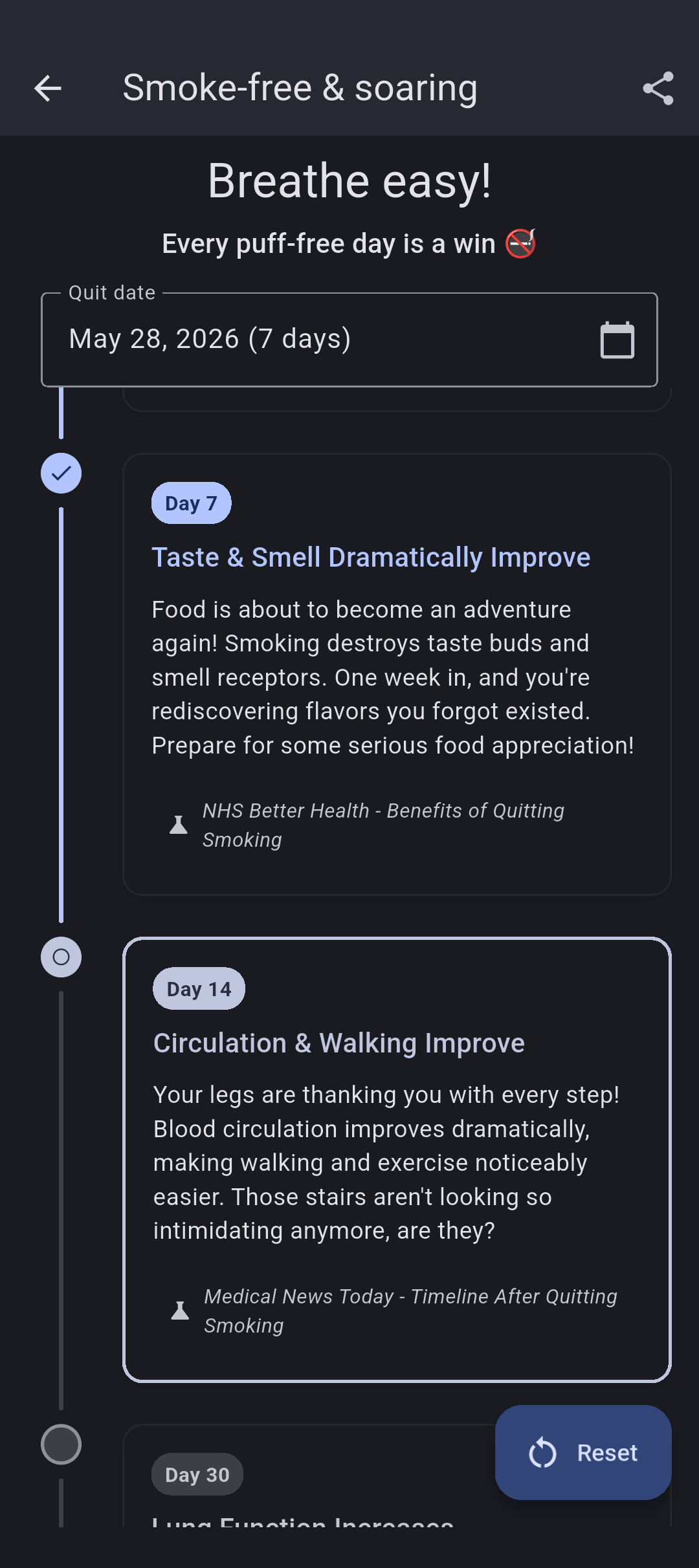The height and width of the screenshot is (1568, 699).
Task: Open the Day 14 Circulation & Walking card
Action: 397,1159
